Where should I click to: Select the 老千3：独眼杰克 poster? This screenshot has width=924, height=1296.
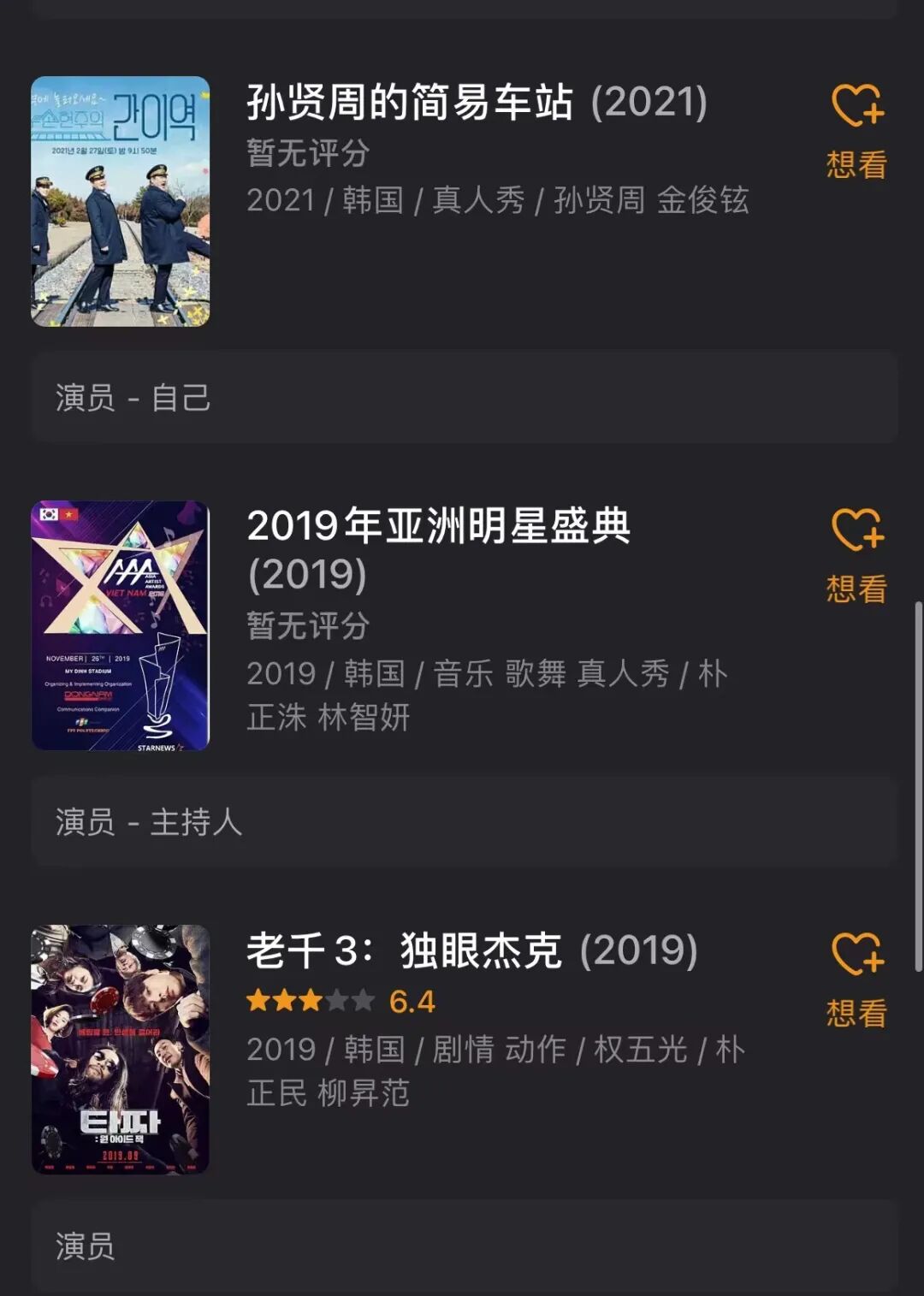tap(121, 1050)
